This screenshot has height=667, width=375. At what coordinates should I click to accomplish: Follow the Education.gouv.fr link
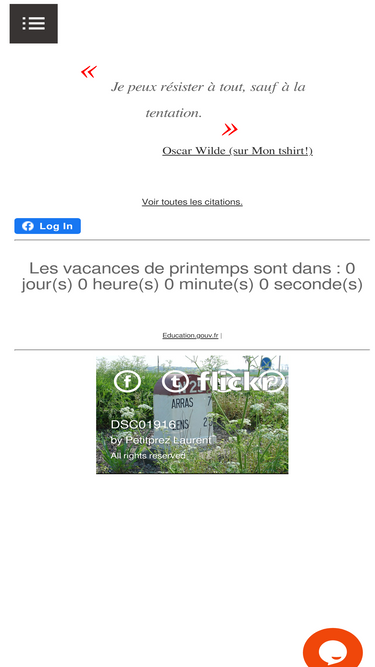click(x=190, y=336)
